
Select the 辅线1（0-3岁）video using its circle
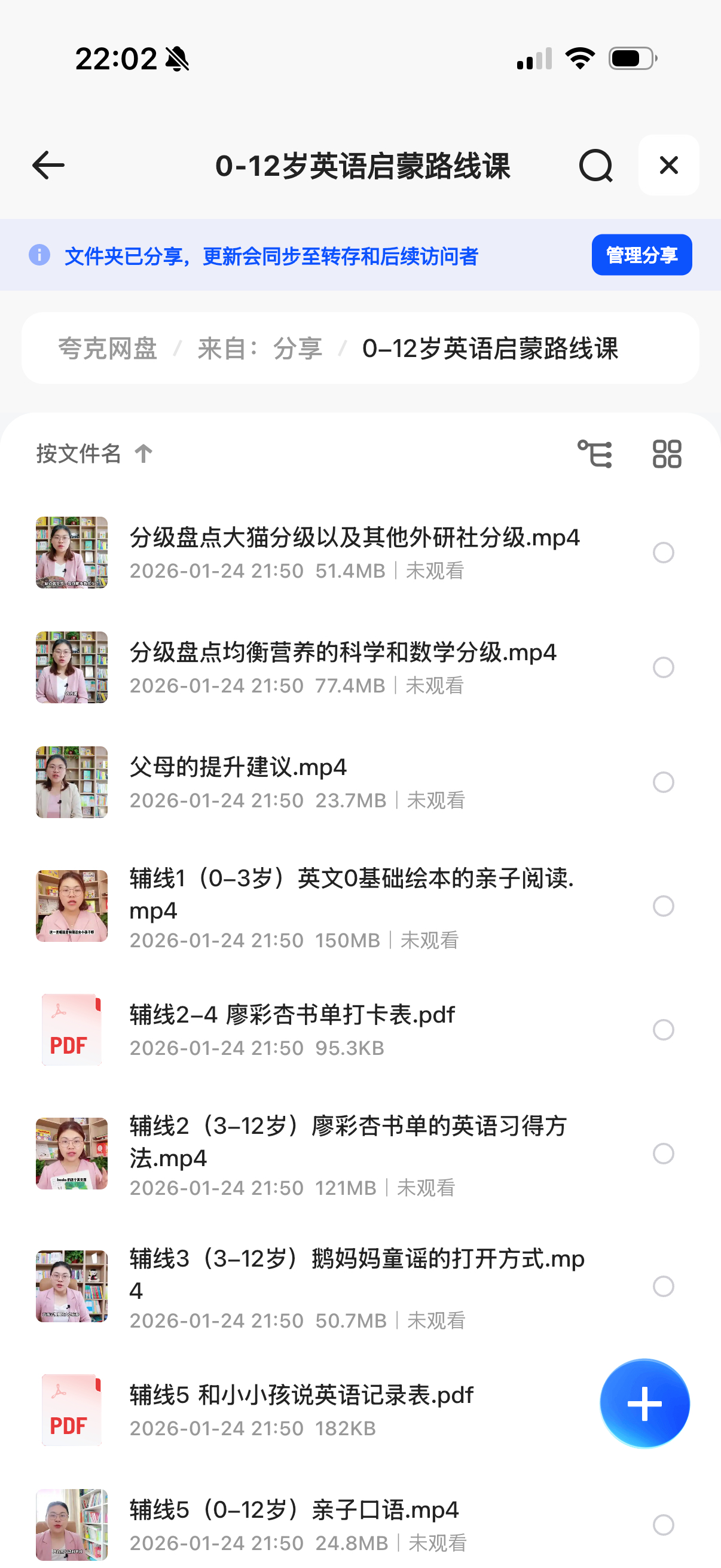point(663,907)
